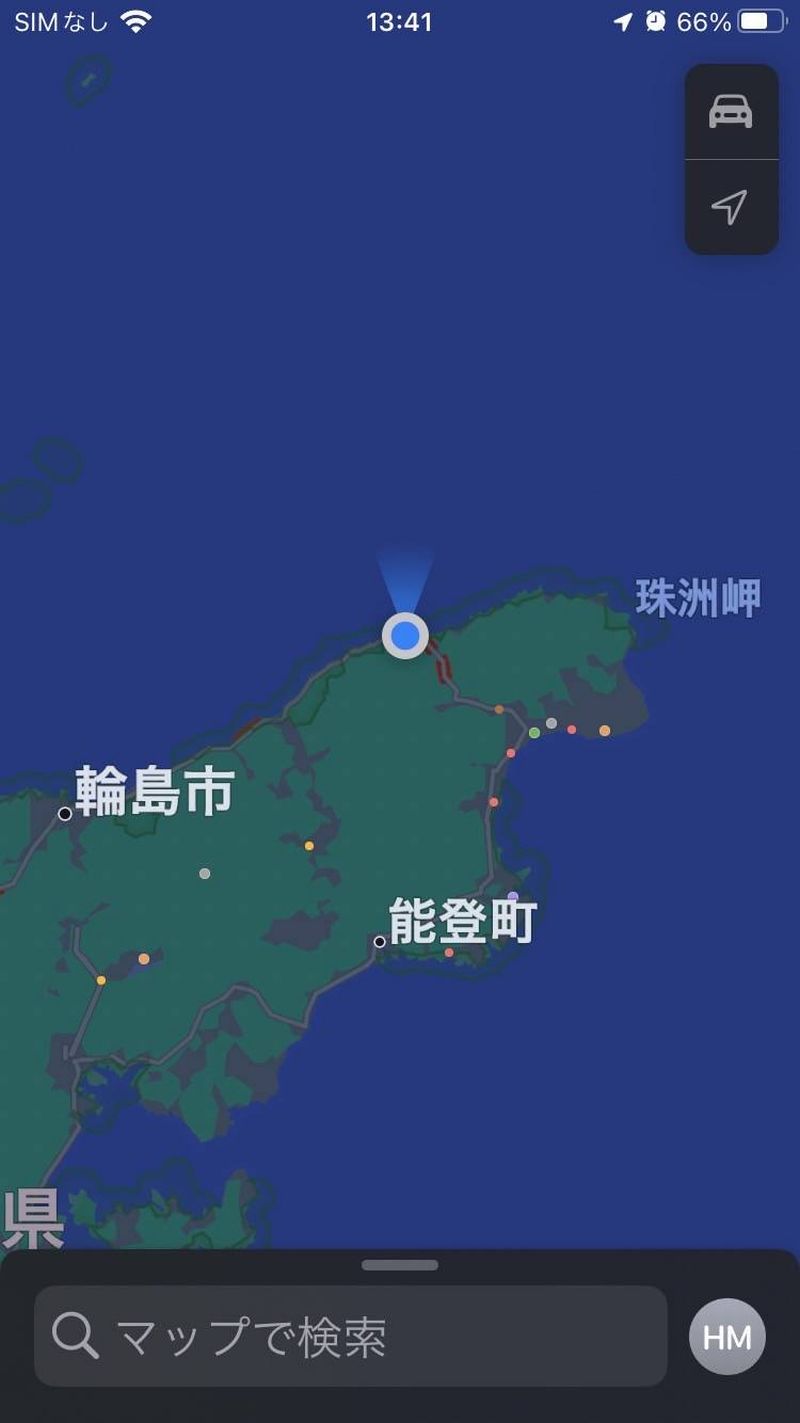Tap the location tracking arrow
Image resolution: width=800 pixels, height=1423 pixels.
click(730, 207)
